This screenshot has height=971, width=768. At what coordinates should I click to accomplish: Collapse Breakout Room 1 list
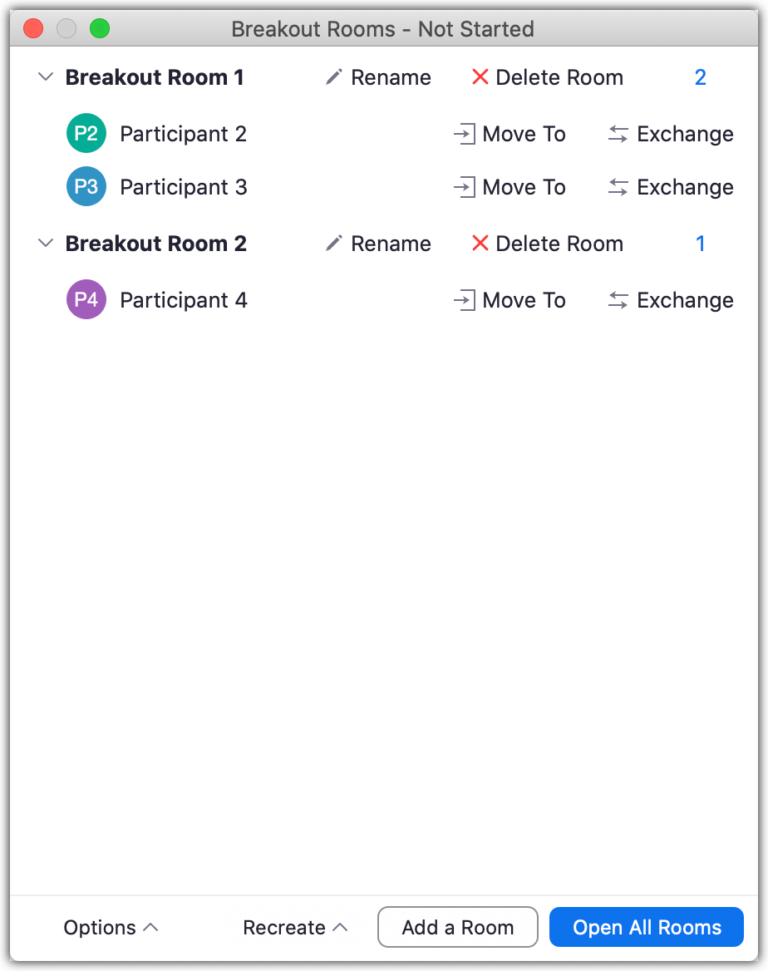[x=44, y=77]
